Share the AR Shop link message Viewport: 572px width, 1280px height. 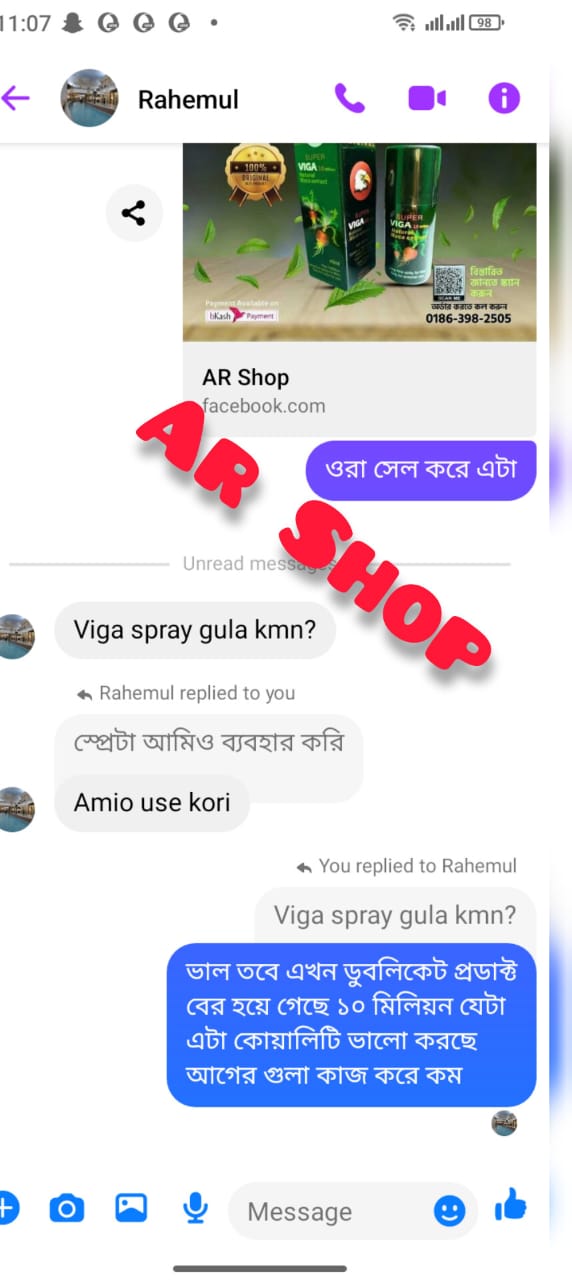[134, 213]
